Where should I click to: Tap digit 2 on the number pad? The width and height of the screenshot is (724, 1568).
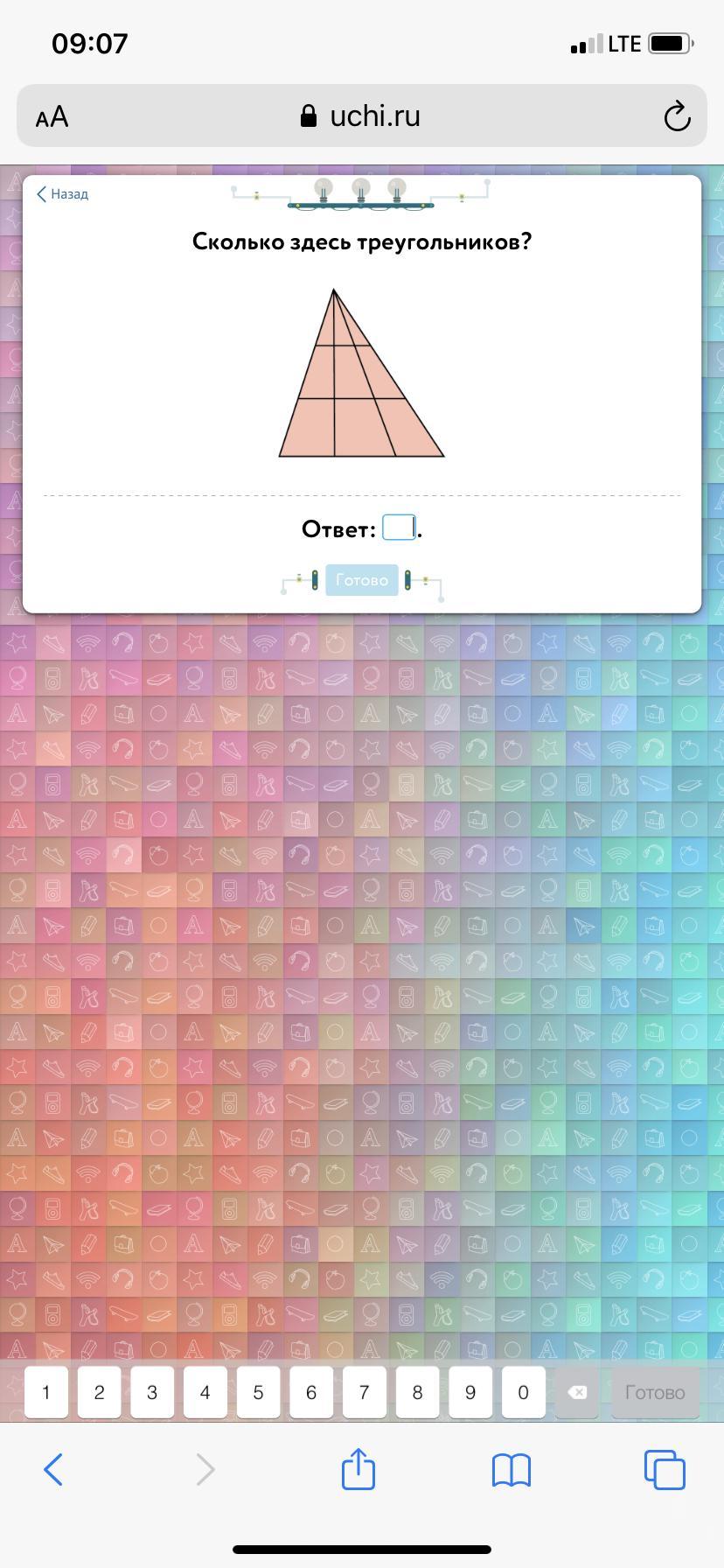coord(99,1392)
